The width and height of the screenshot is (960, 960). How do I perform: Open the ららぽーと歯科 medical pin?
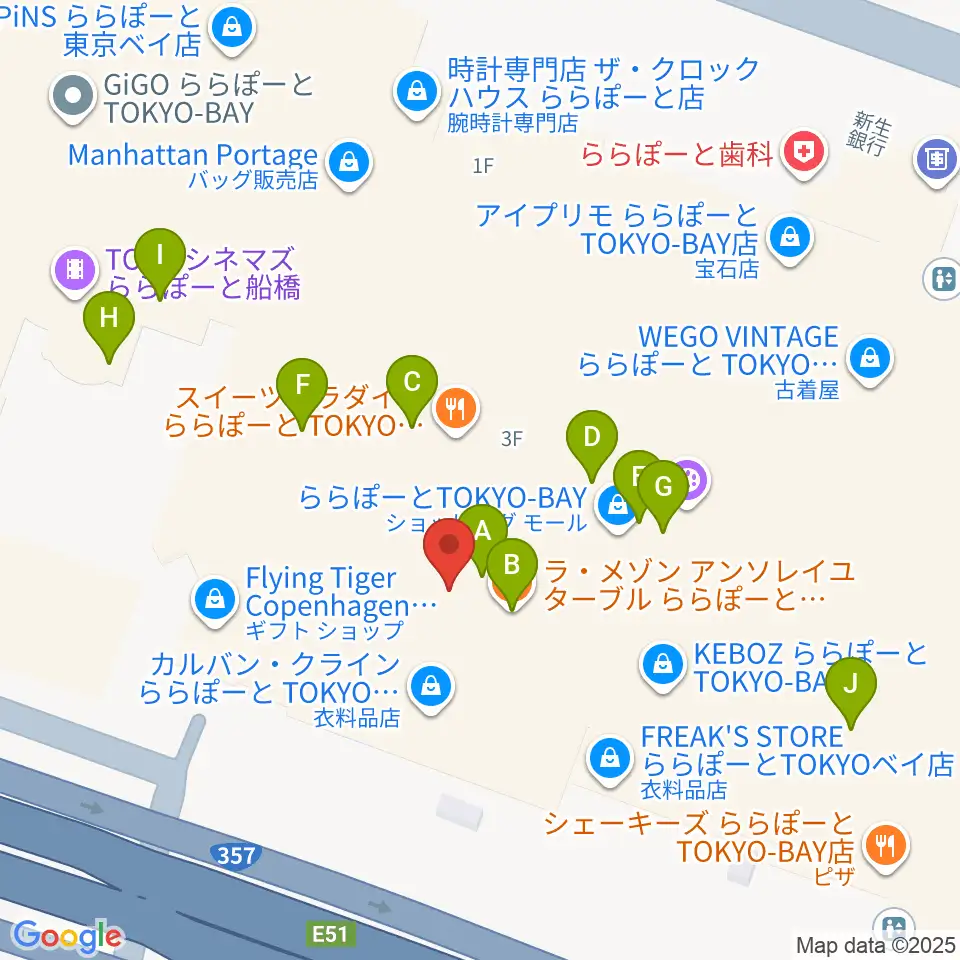804,153
